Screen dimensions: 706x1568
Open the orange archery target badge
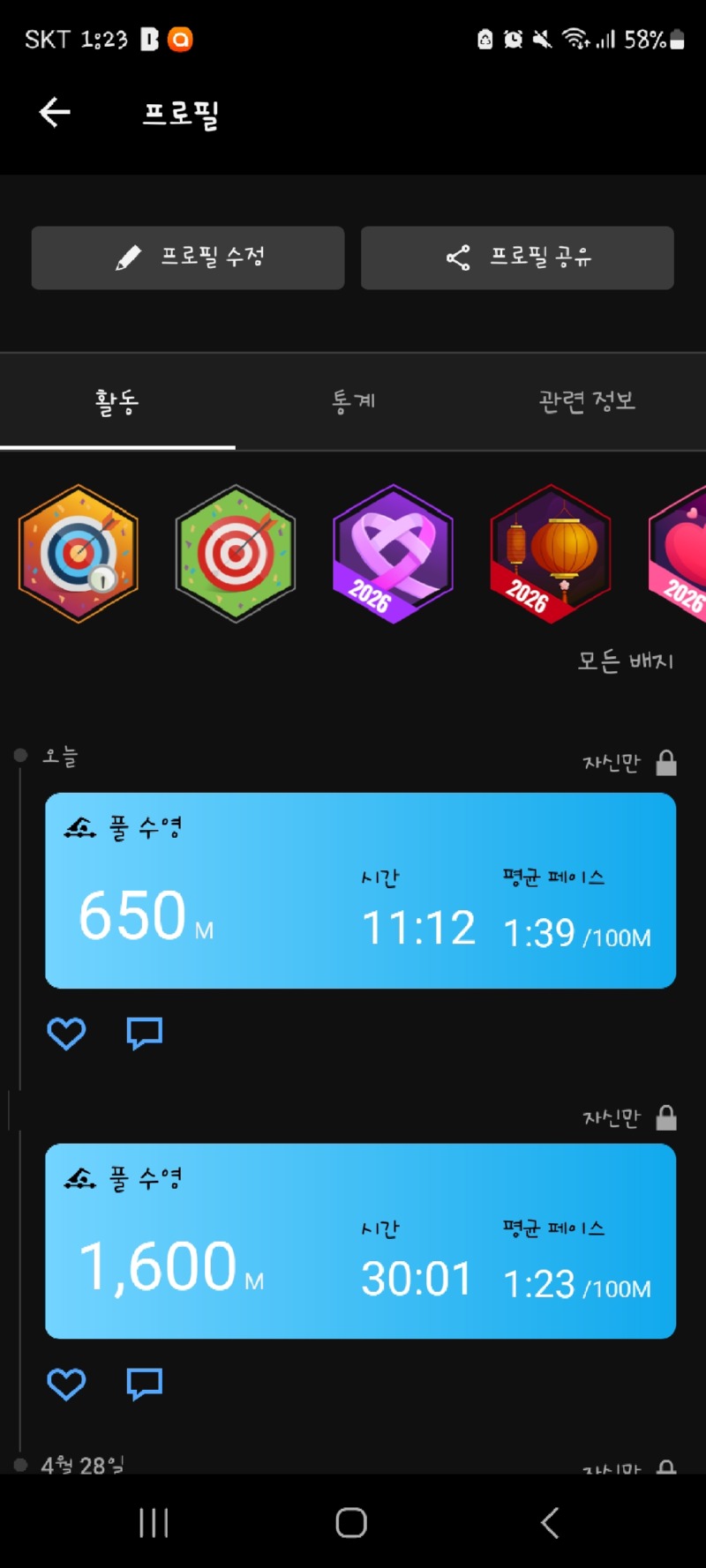click(x=79, y=554)
